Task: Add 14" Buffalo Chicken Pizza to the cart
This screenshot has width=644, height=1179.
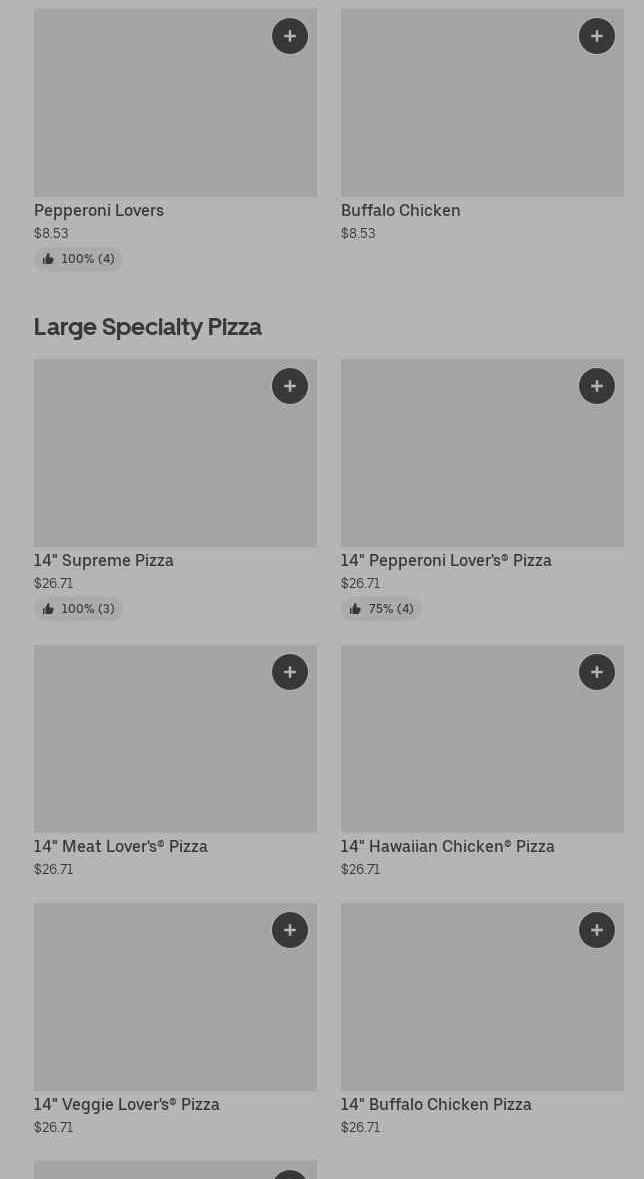Action: click(x=597, y=930)
